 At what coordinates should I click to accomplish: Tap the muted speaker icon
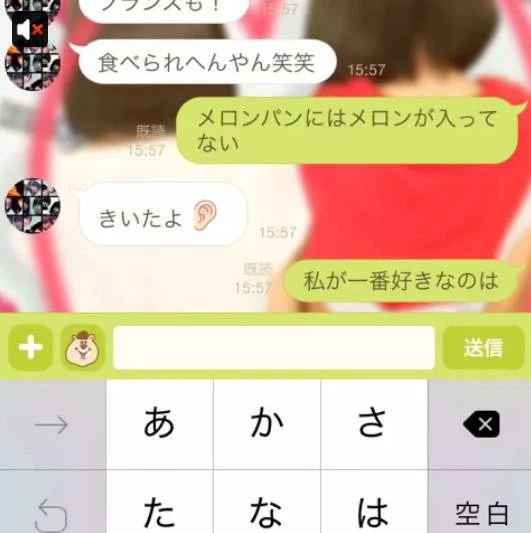pos(30,30)
